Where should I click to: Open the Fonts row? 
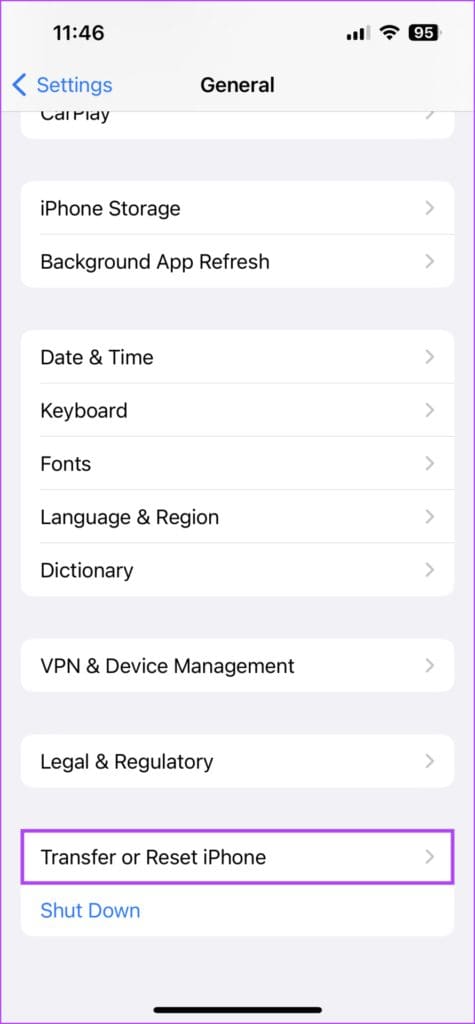(237, 464)
